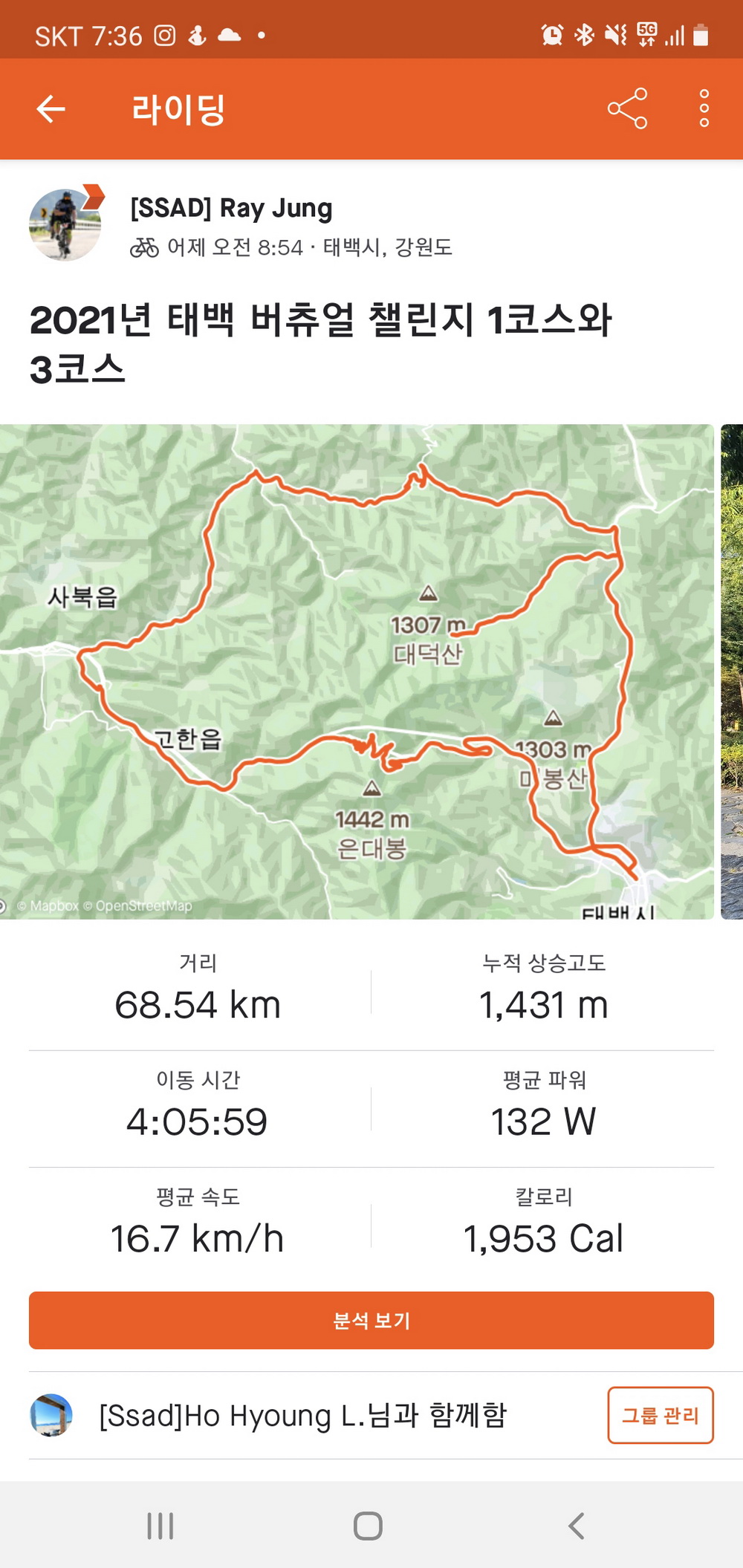Open the 분석 보기 analysis button

371,1320
